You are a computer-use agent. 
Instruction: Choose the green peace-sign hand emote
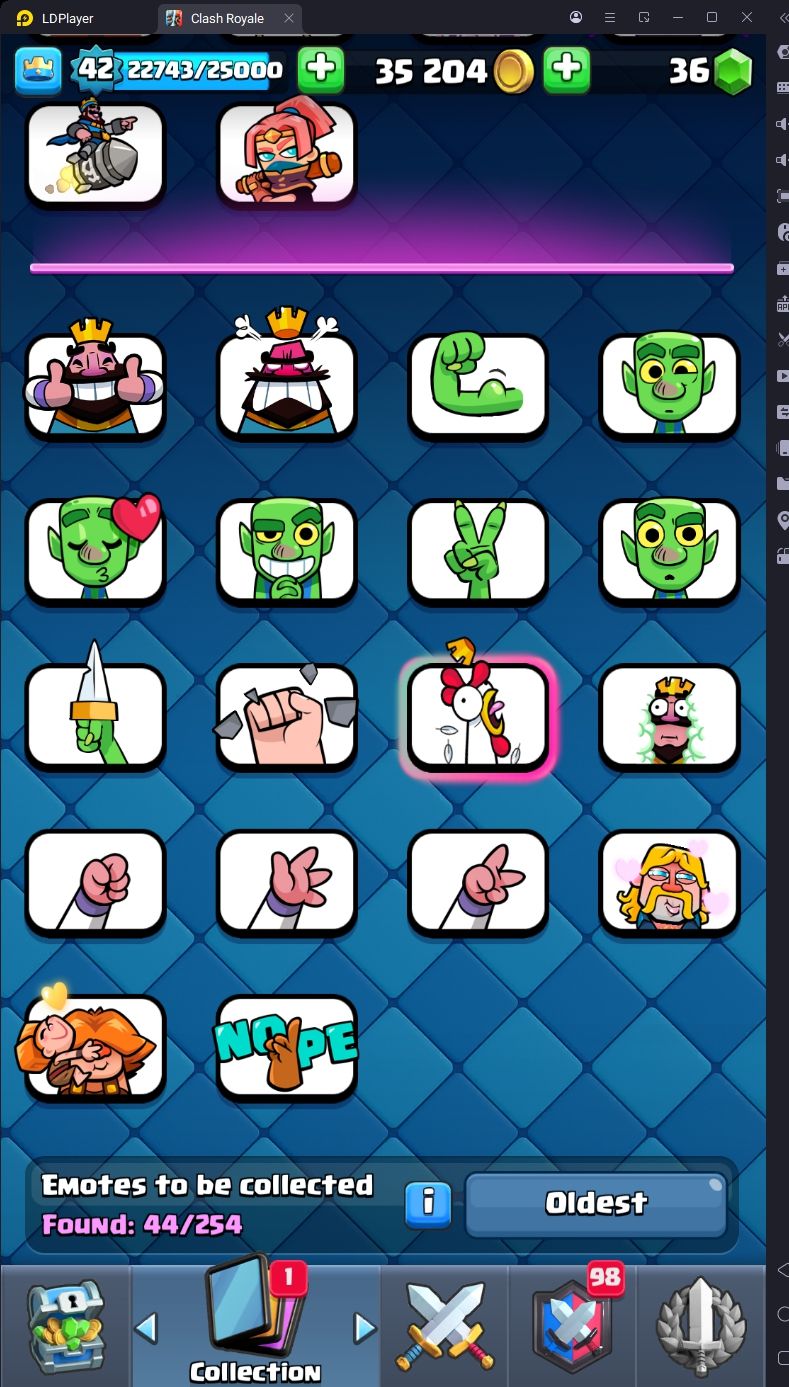[x=478, y=551]
